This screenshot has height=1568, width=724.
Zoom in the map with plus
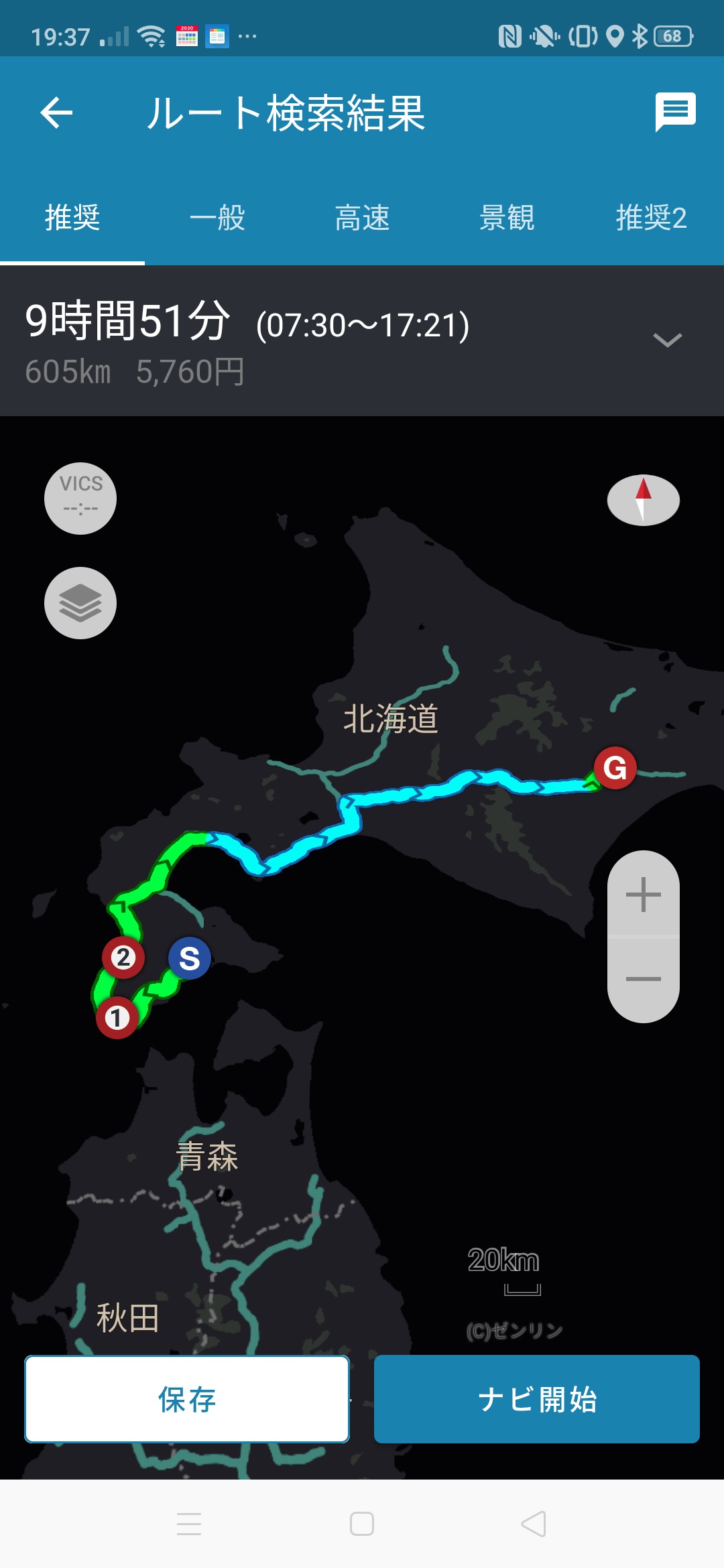point(643,895)
